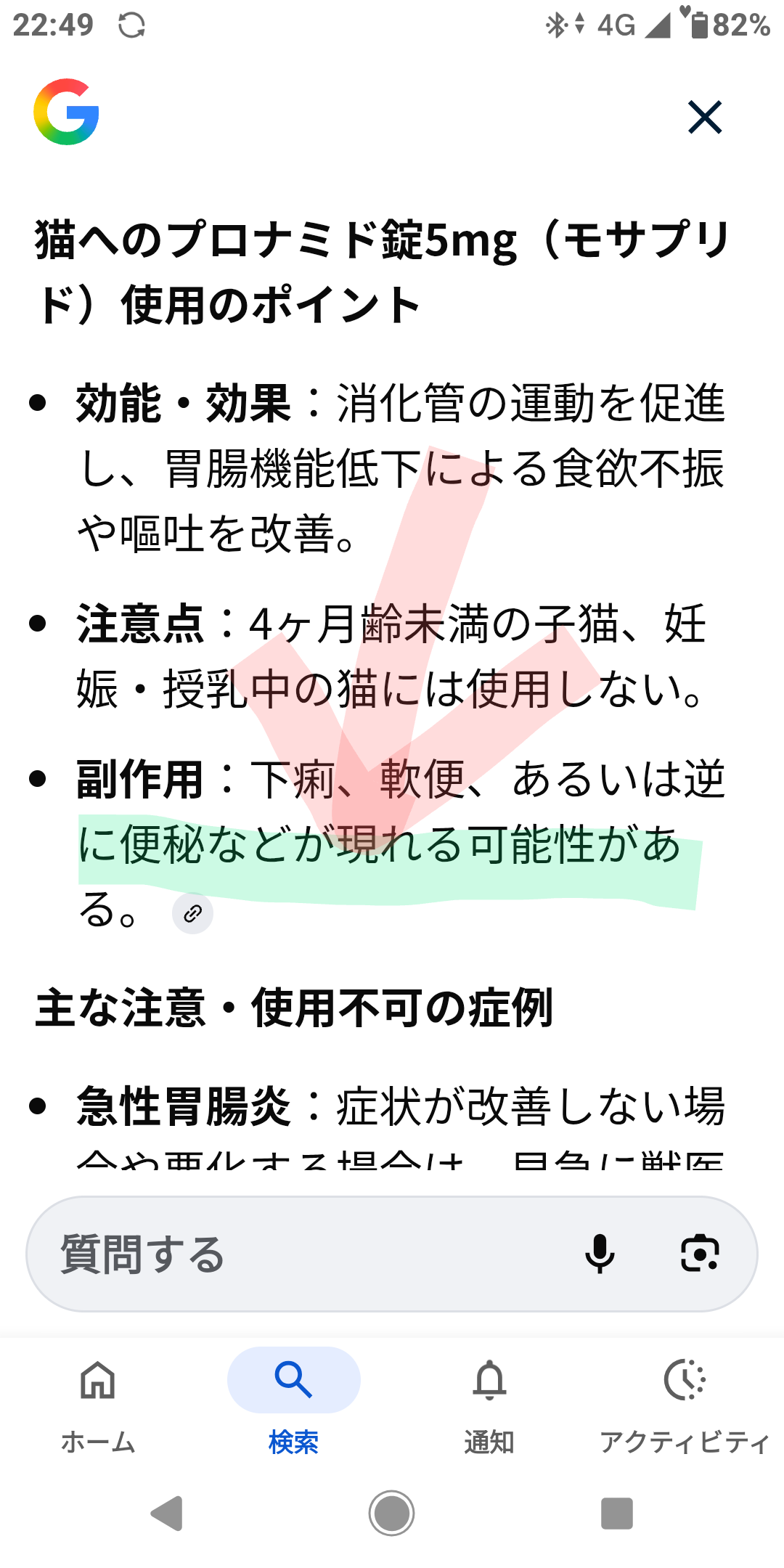Open the 通知 tab
Viewport: 784px width, 1568px height.
(x=489, y=1397)
